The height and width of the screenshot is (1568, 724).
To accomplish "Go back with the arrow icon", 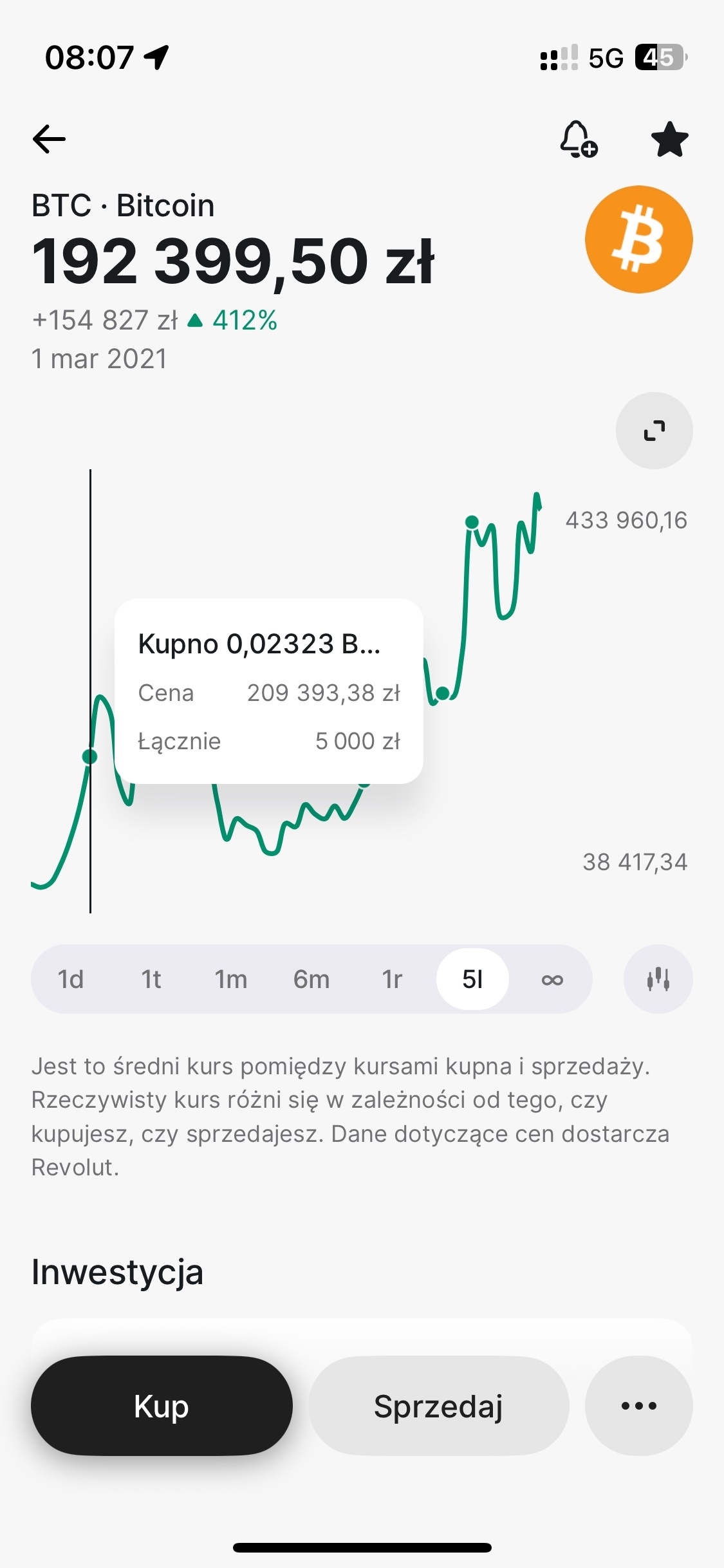I will (x=49, y=139).
